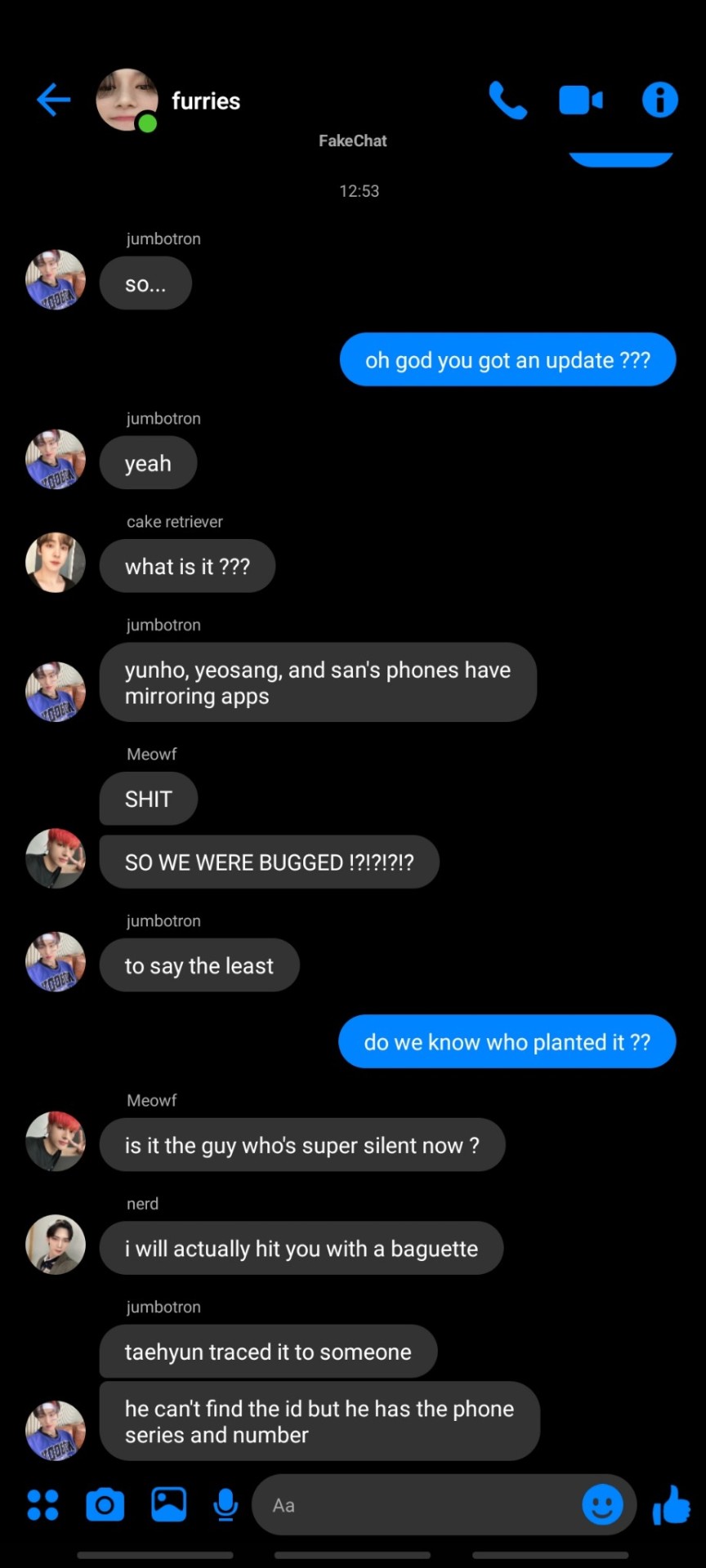The height and width of the screenshot is (1568, 706).
Task: Open the four-dot more actions menu
Action: click(x=42, y=1504)
